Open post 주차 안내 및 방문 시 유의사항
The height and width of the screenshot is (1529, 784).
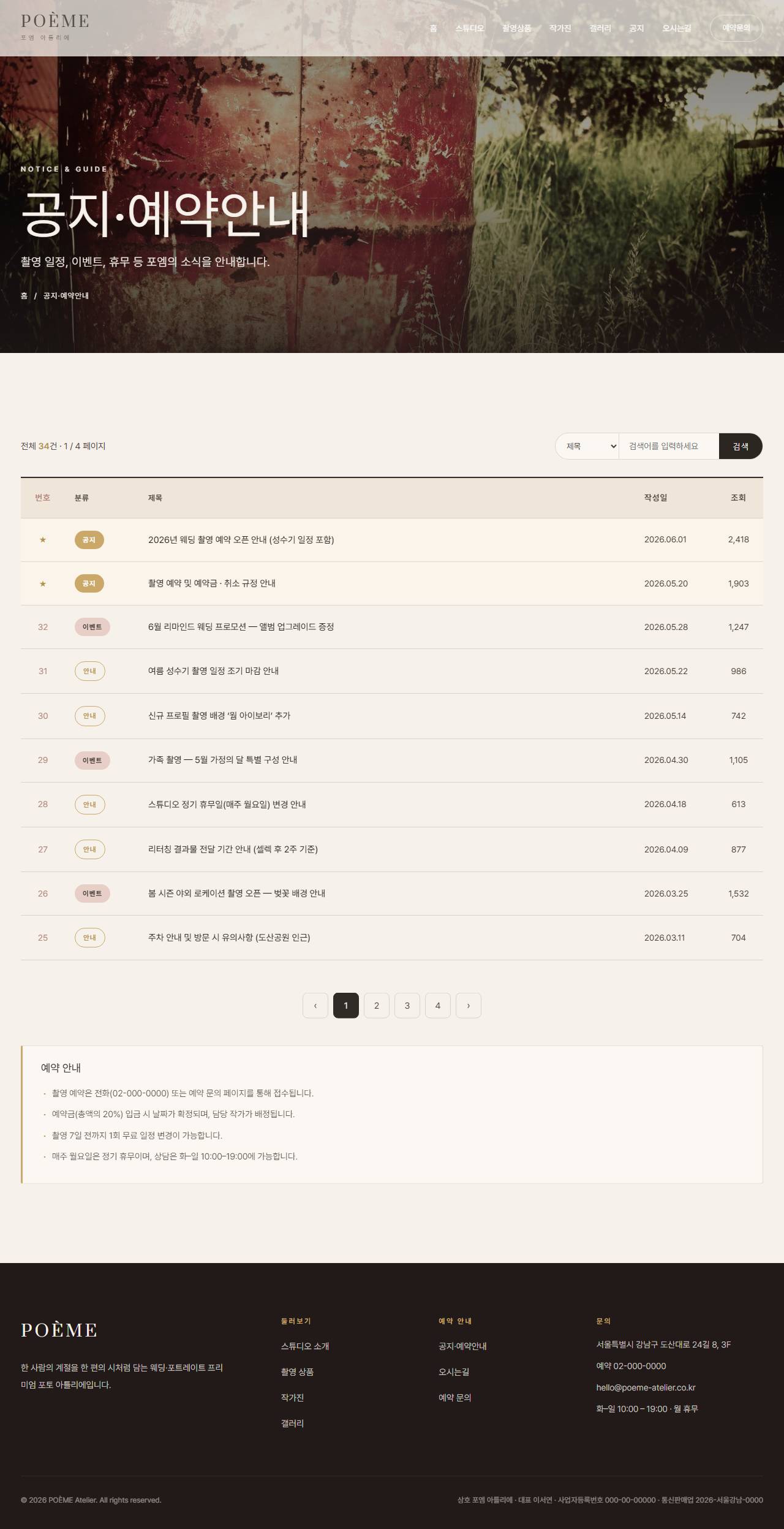coord(229,938)
